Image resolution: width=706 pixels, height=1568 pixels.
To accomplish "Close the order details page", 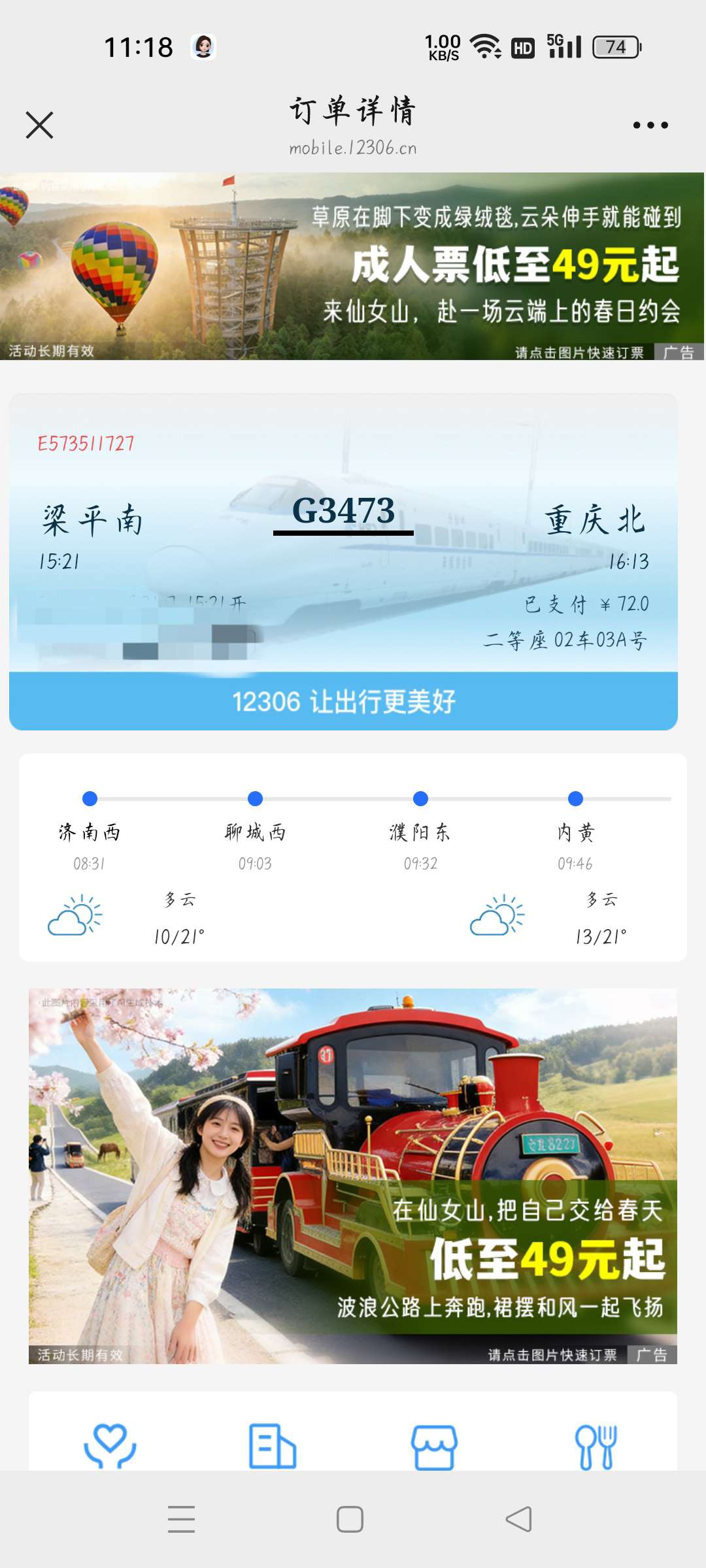I will point(39,125).
